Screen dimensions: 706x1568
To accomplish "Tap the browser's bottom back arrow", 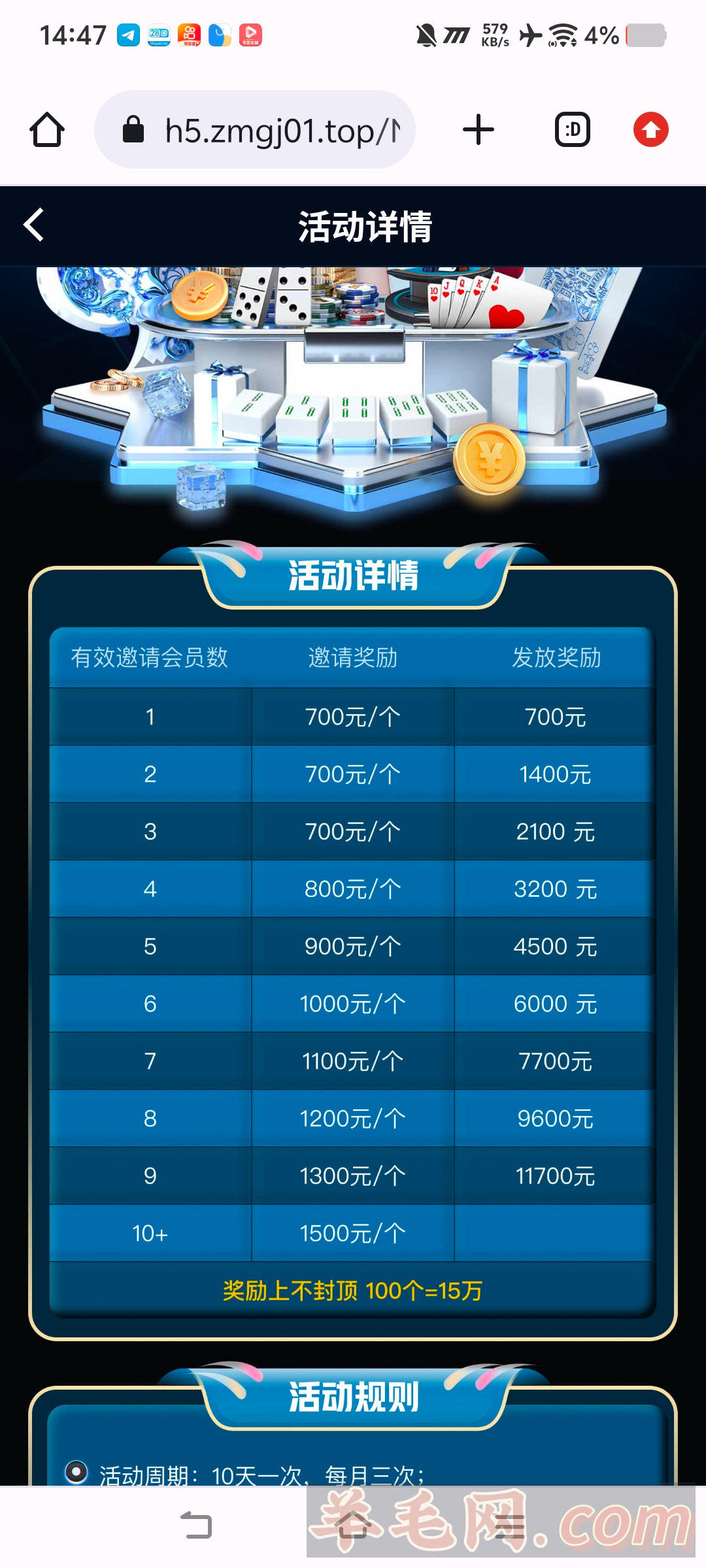I will (x=196, y=1526).
